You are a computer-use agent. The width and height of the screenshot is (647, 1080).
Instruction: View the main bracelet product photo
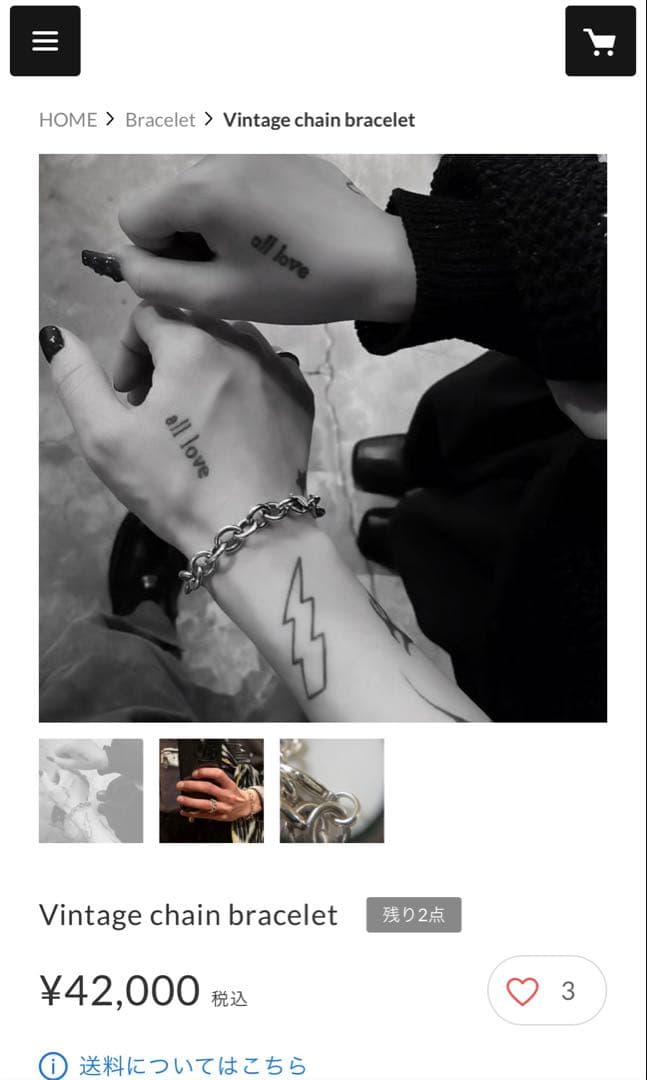tap(323, 438)
